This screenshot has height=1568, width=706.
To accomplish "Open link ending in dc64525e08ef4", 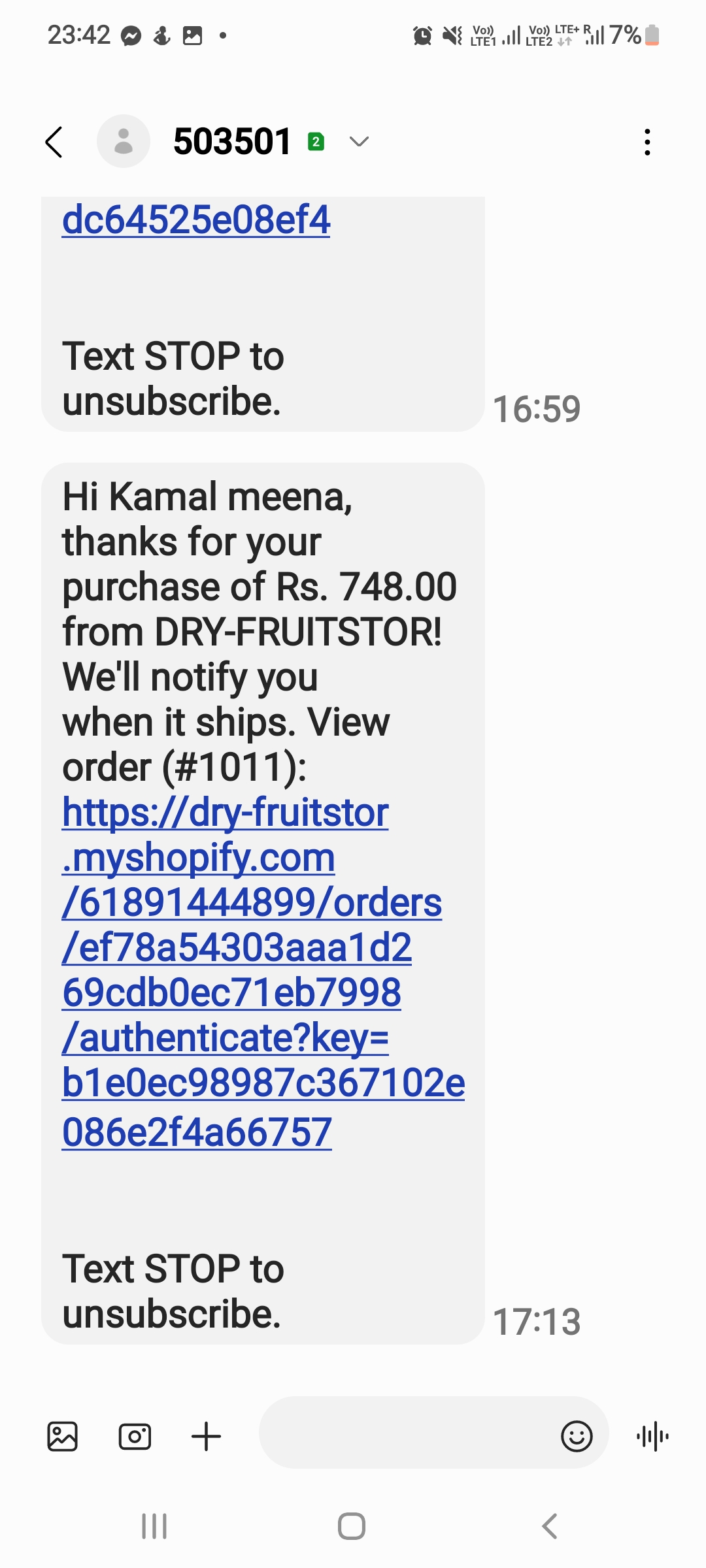I will tap(196, 220).
